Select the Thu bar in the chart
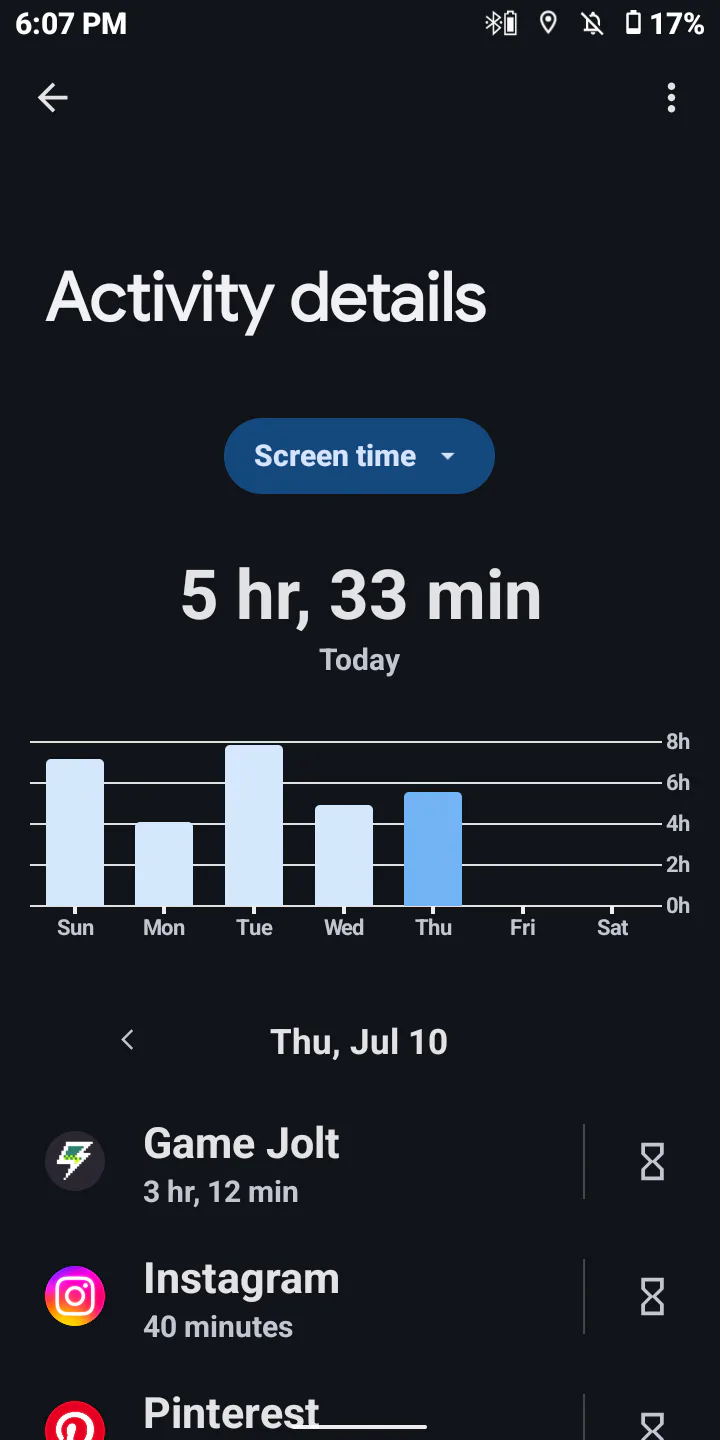The image size is (720, 1440). (x=433, y=849)
